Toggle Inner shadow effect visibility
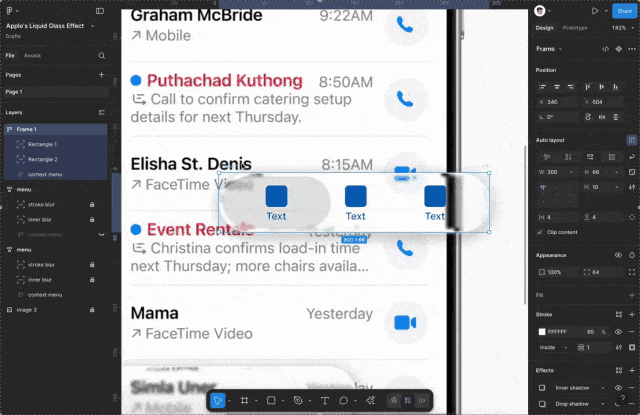Image resolution: width=640 pixels, height=415 pixels. click(619, 387)
